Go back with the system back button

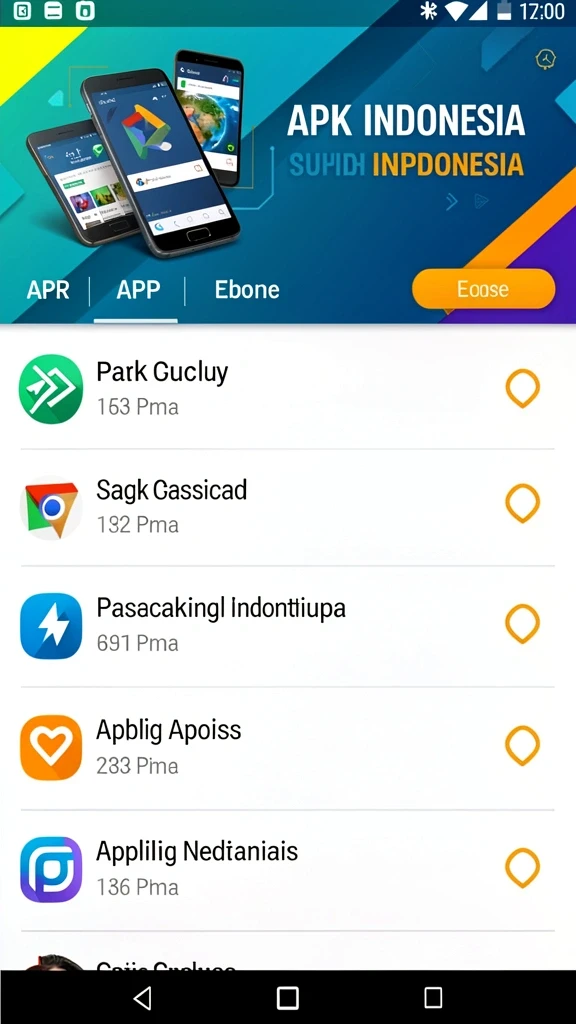pyautogui.click(x=142, y=997)
